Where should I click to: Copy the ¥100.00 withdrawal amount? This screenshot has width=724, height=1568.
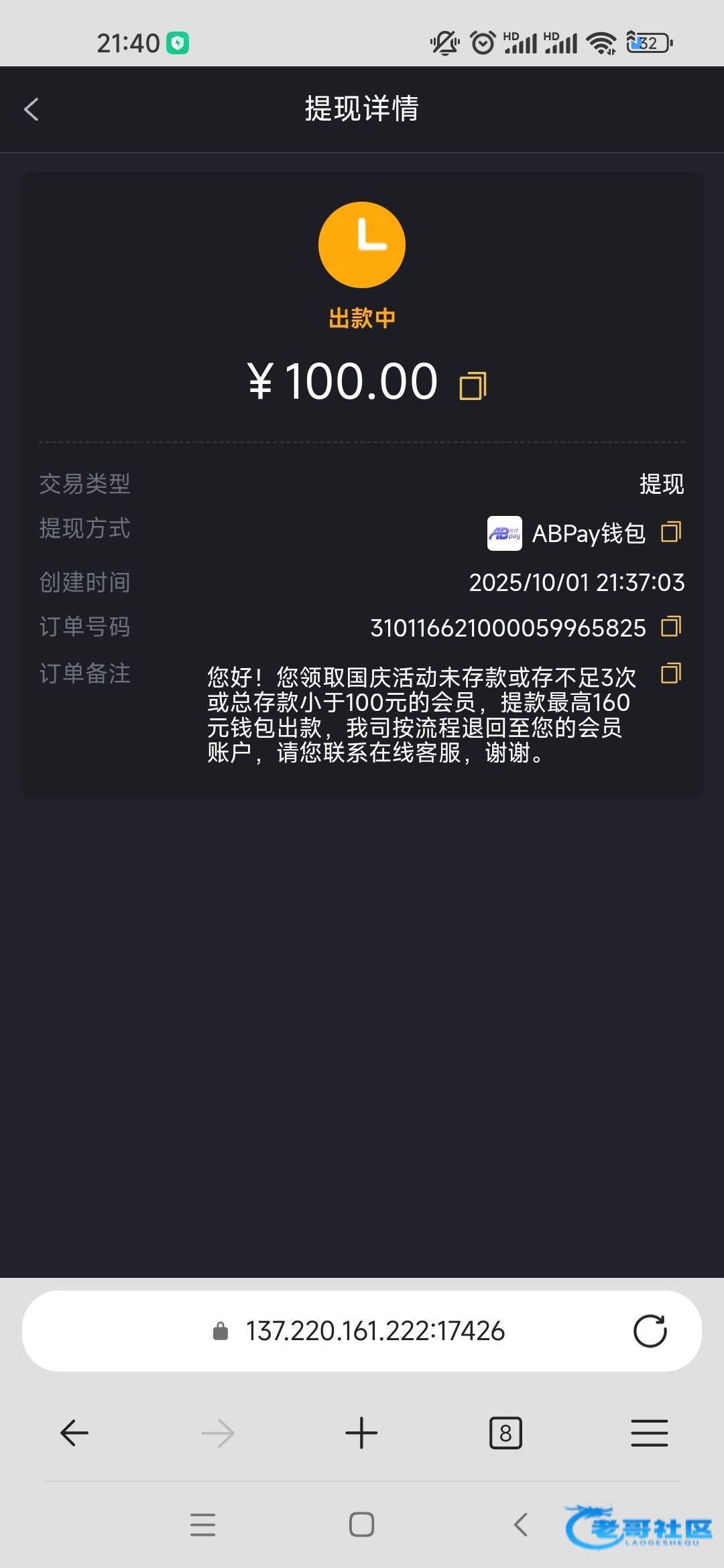coord(473,385)
